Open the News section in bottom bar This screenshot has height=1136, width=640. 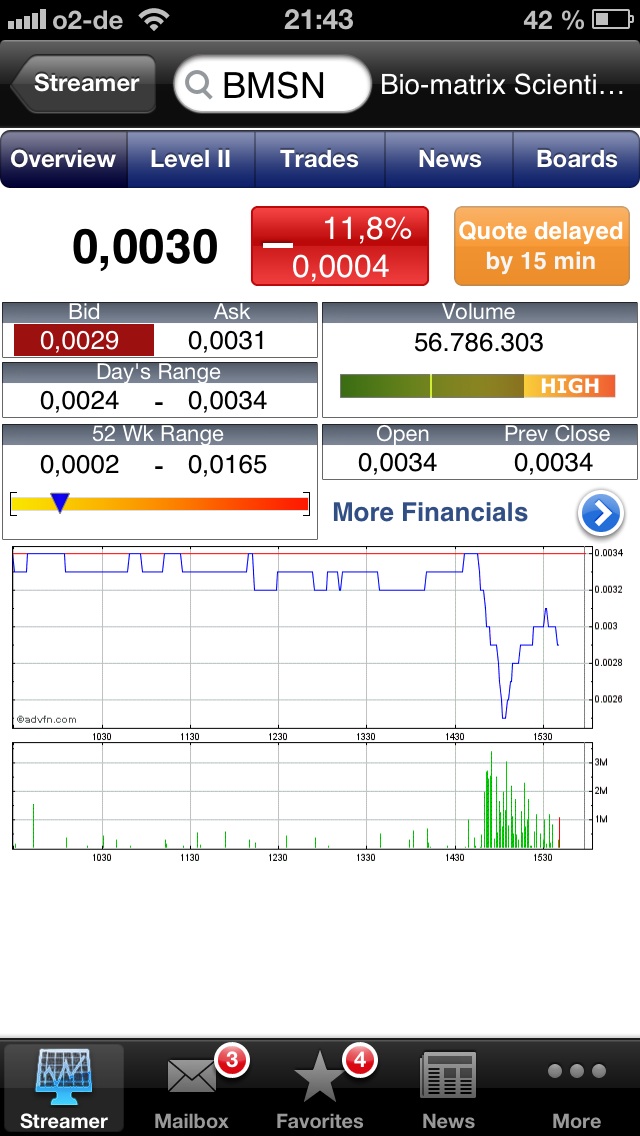click(x=448, y=1090)
